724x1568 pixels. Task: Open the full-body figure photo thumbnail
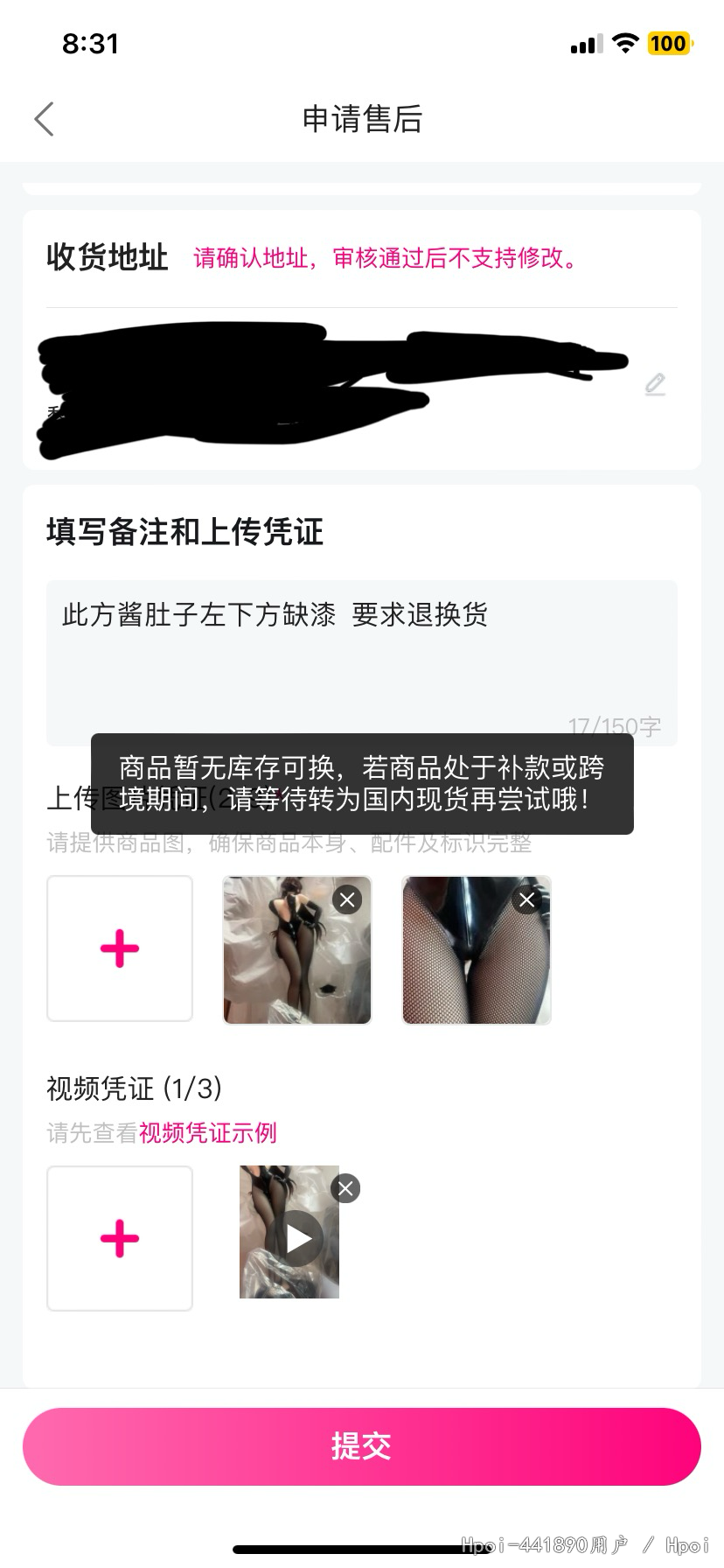coord(289,962)
